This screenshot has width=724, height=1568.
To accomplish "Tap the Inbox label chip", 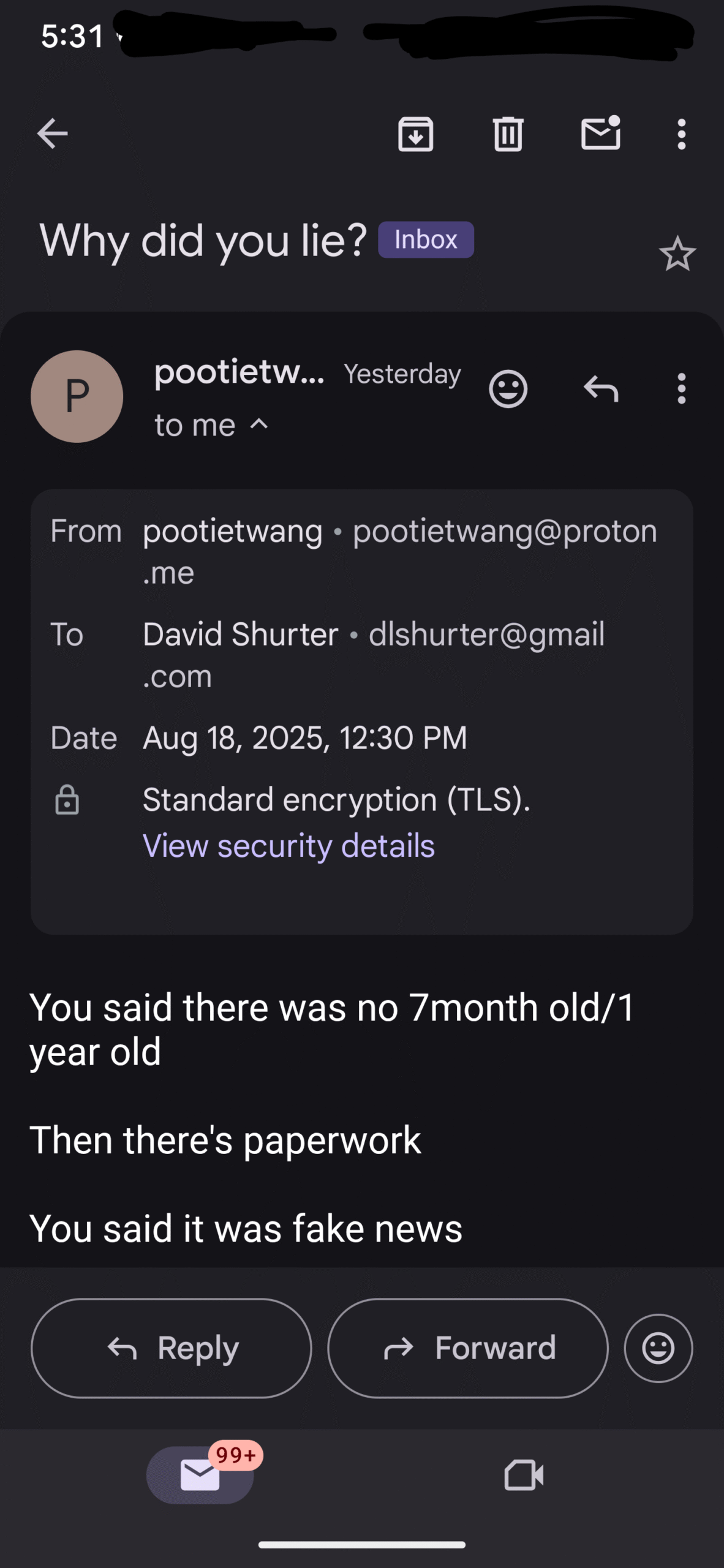I will [426, 239].
